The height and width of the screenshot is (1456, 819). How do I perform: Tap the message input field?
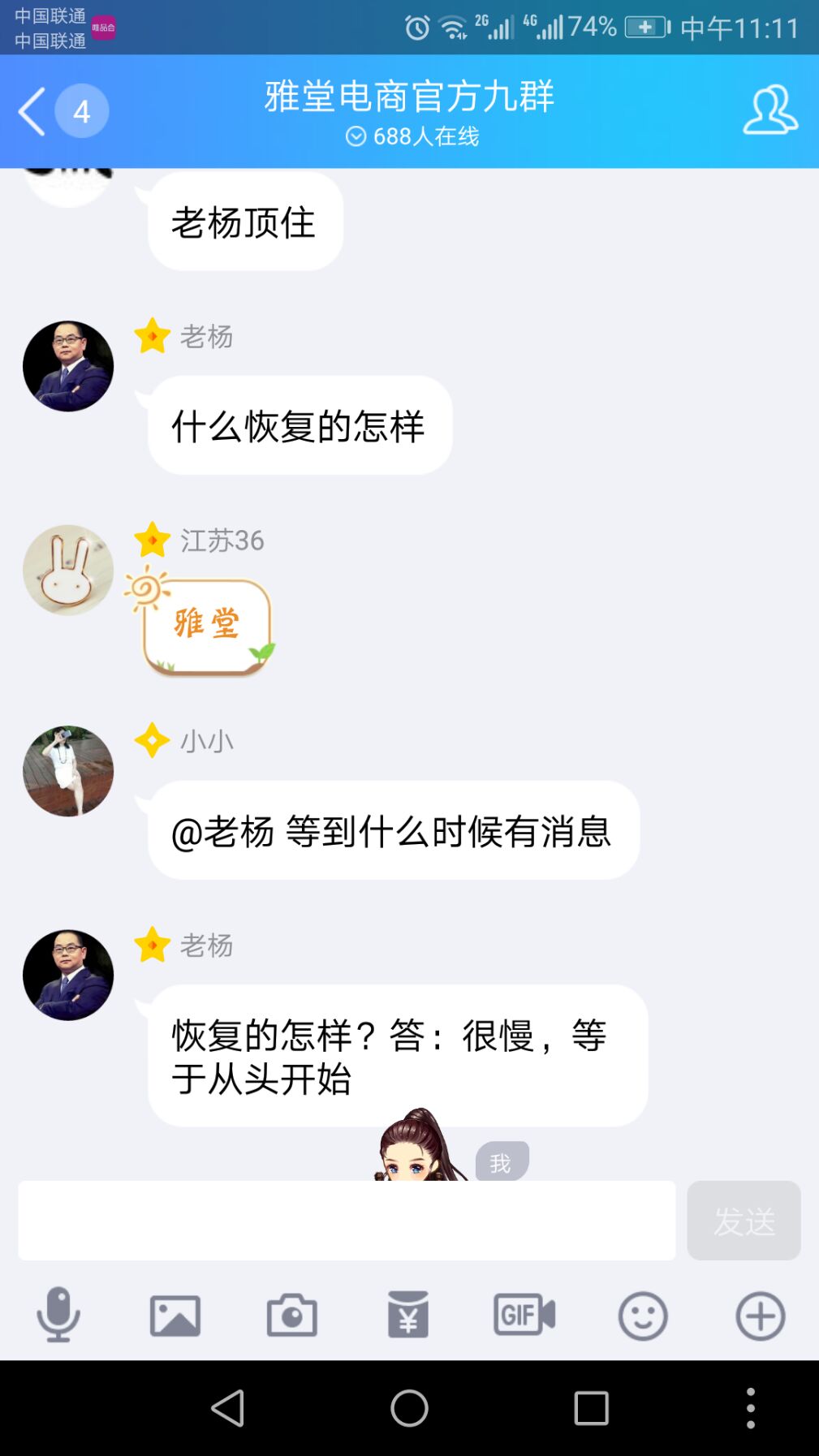click(347, 1221)
